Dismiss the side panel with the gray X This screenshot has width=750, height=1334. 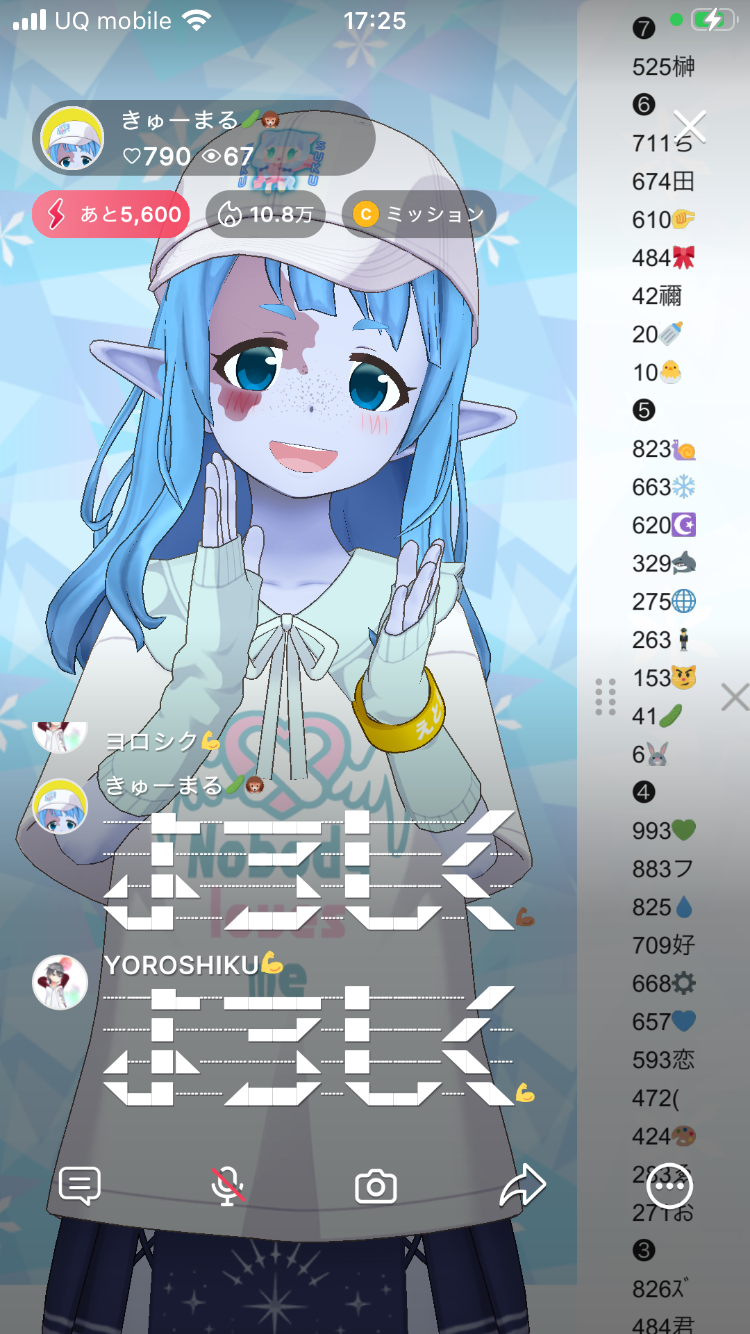(x=735, y=697)
